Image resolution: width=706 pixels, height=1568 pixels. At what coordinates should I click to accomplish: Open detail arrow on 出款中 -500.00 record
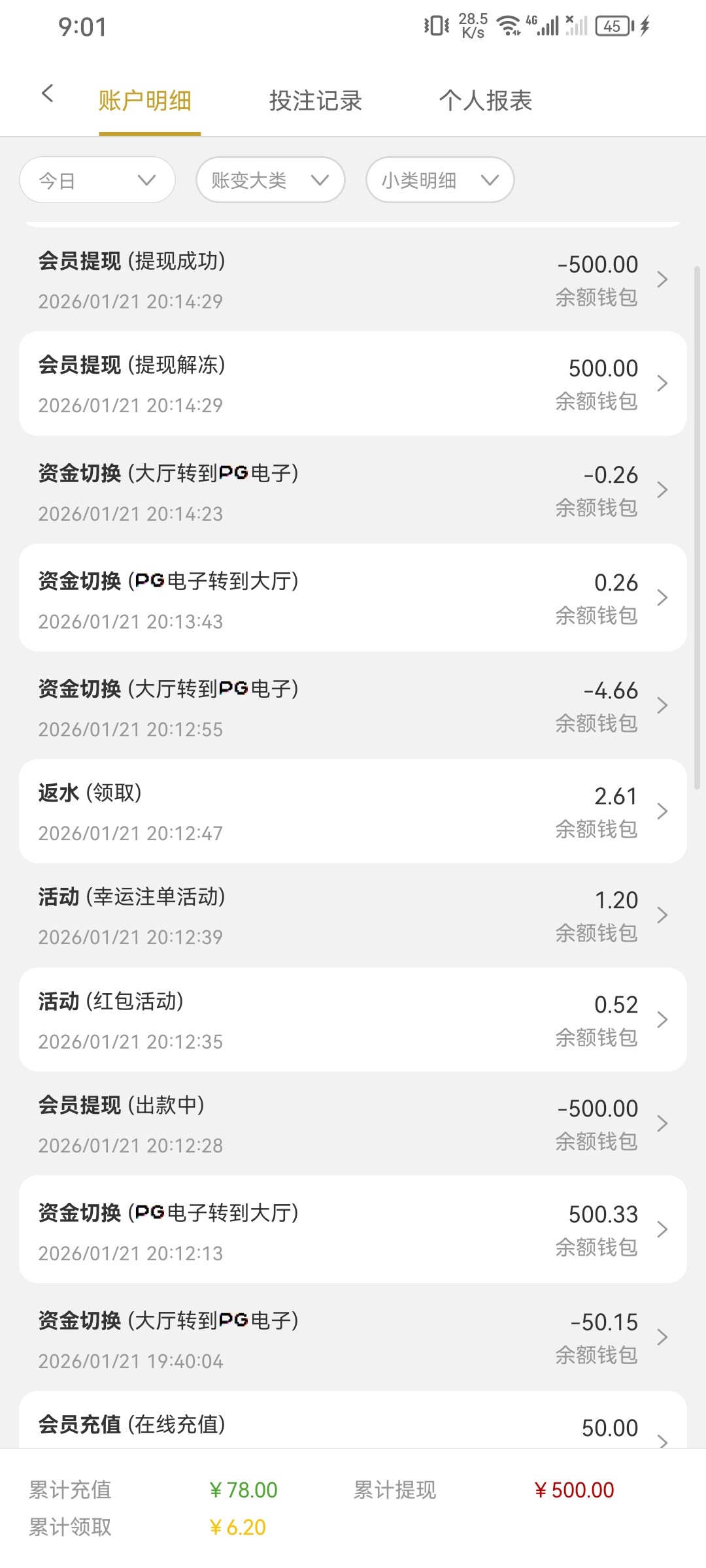[662, 1124]
